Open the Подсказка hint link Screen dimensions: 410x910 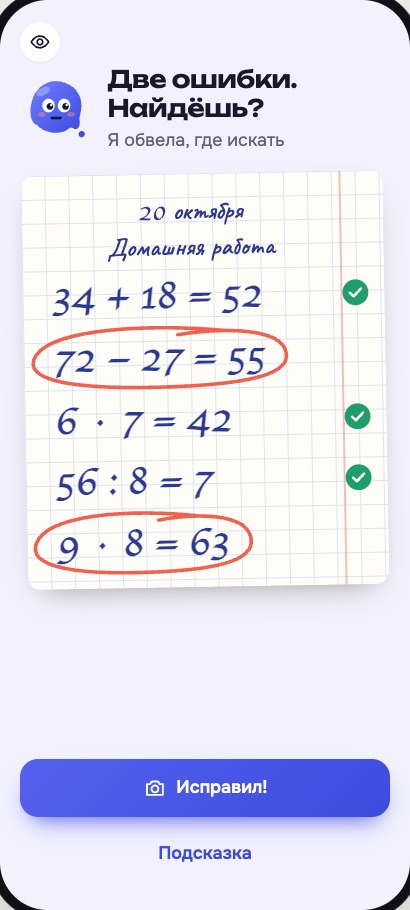pyautogui.click(x=205, y=853)
